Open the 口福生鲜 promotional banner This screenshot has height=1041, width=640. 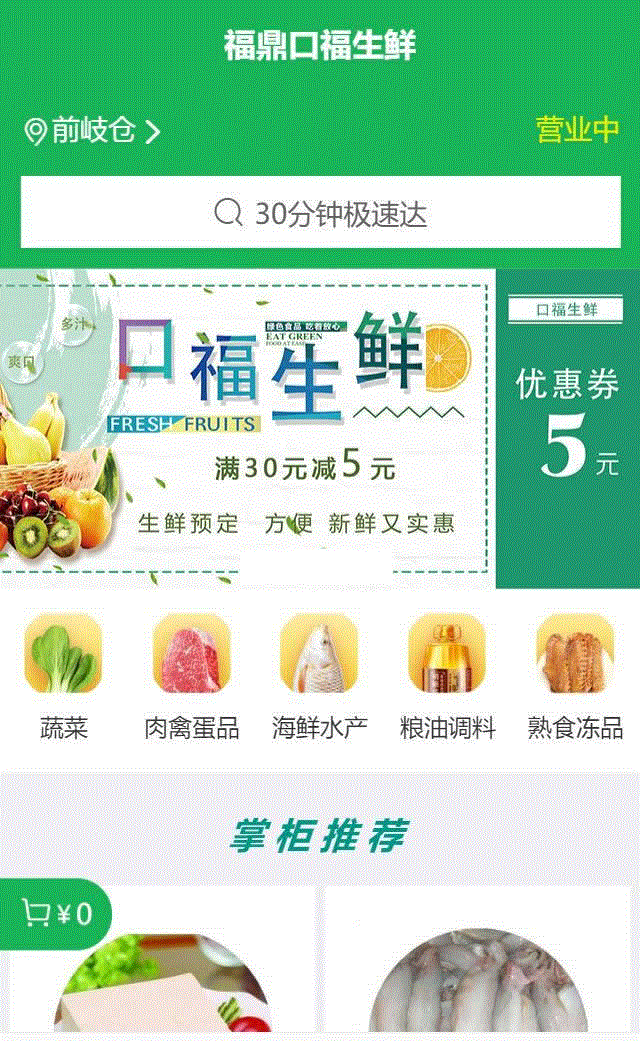[245, 428]
